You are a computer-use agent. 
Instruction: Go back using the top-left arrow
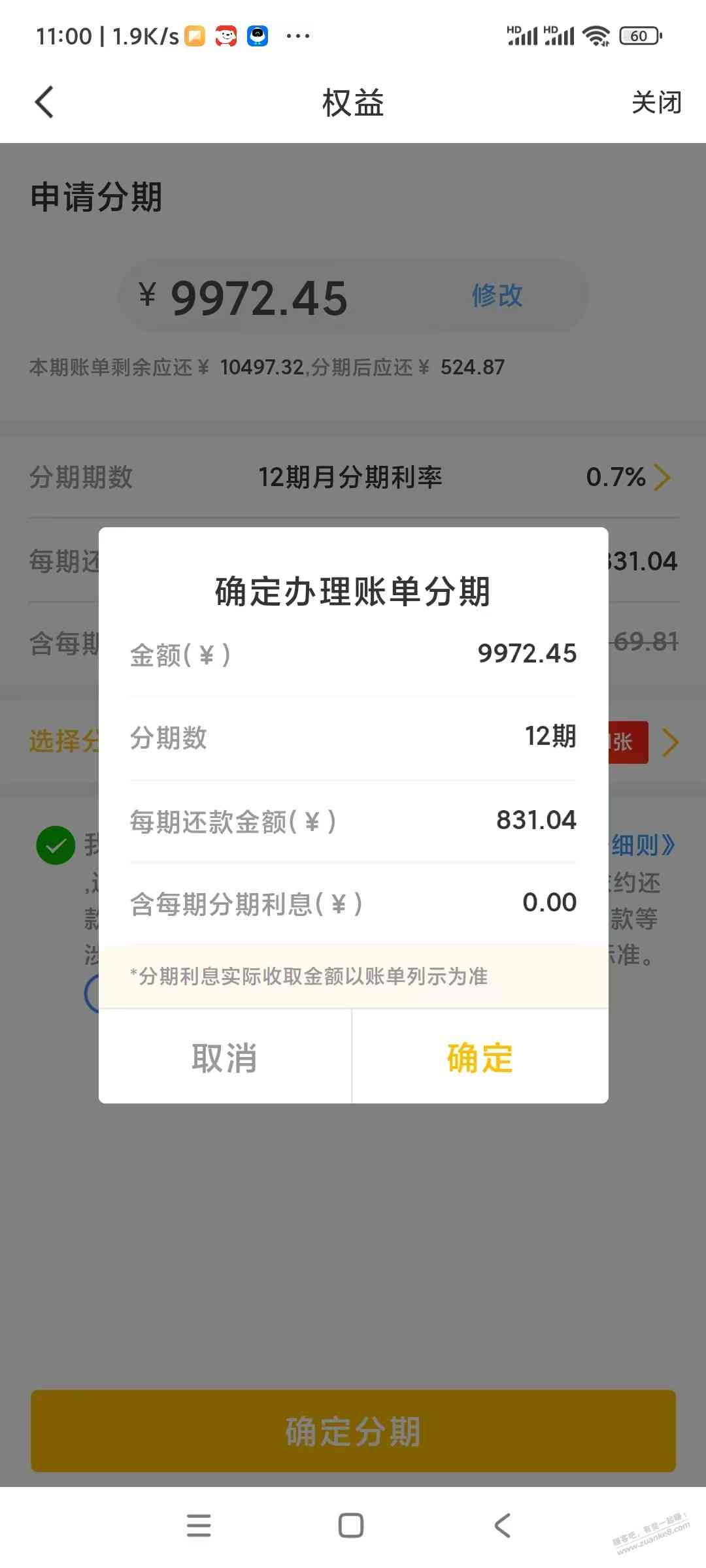pos(44,103)
